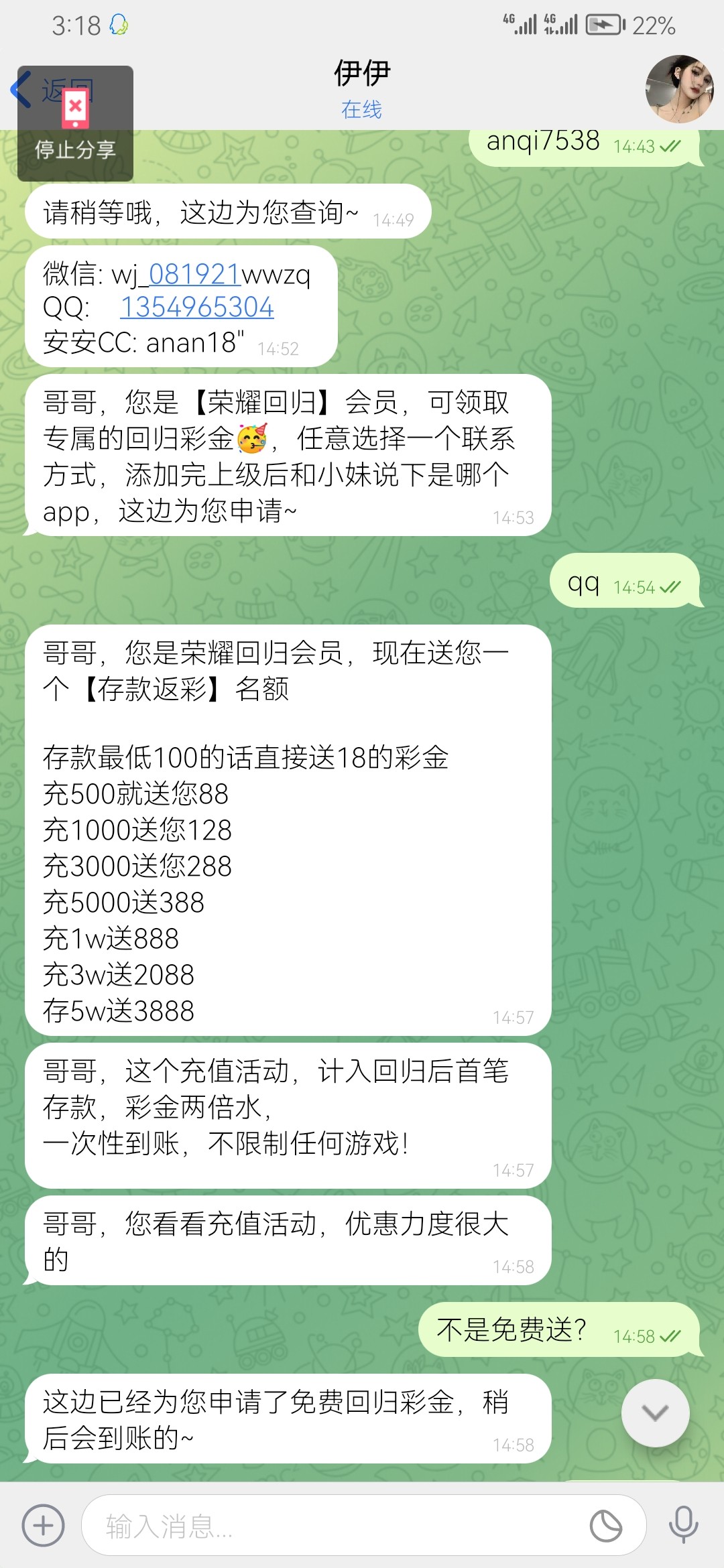Tap the linked QQ number 1354965304

197,307
